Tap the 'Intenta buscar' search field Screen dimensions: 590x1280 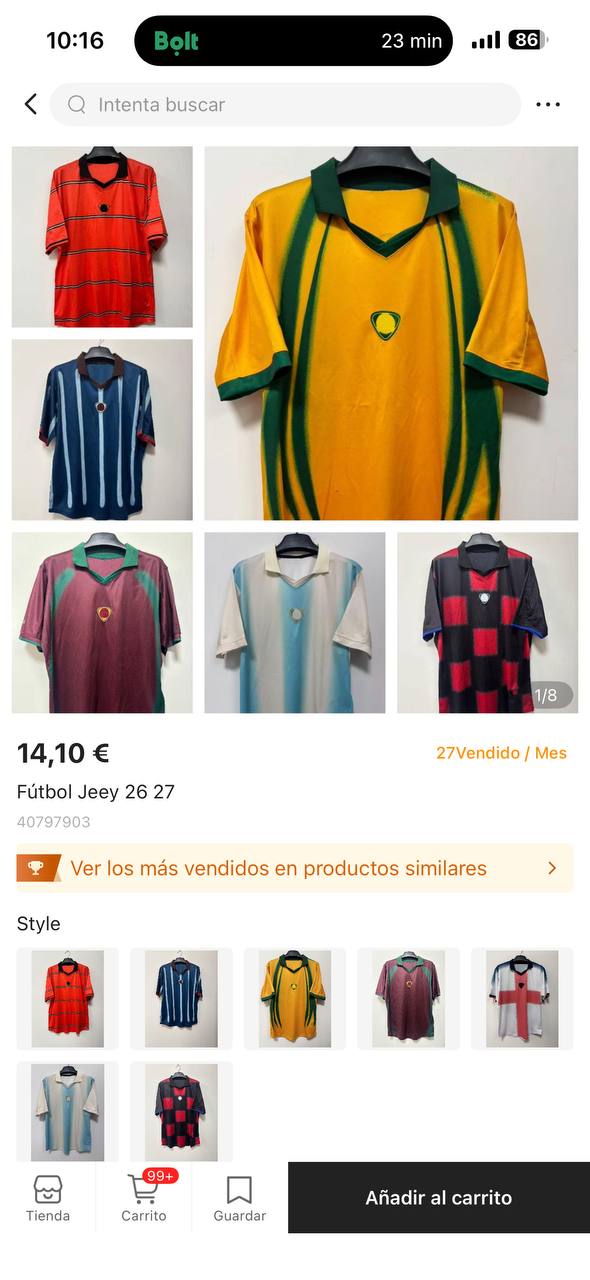tap(285, 104)
